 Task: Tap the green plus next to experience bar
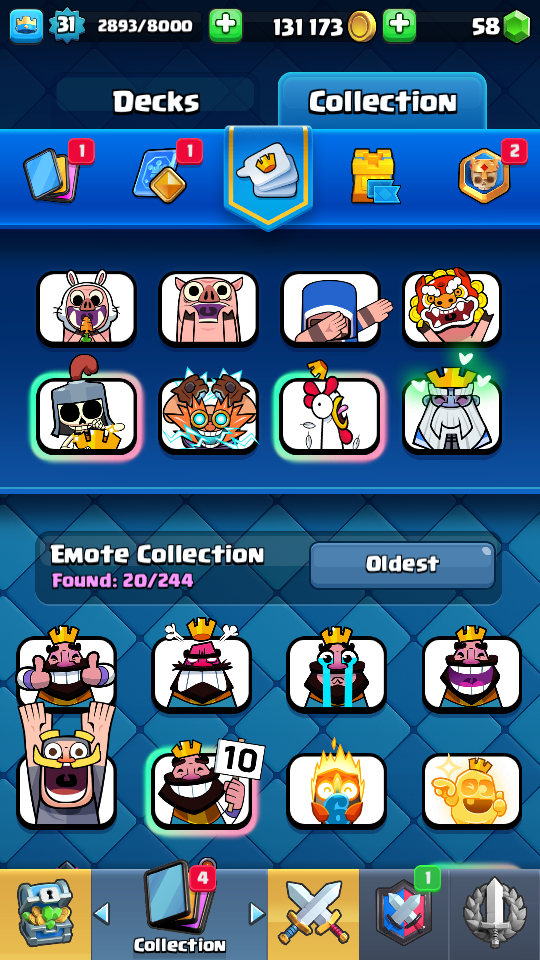pyautogui.click(x=225, y=26)
